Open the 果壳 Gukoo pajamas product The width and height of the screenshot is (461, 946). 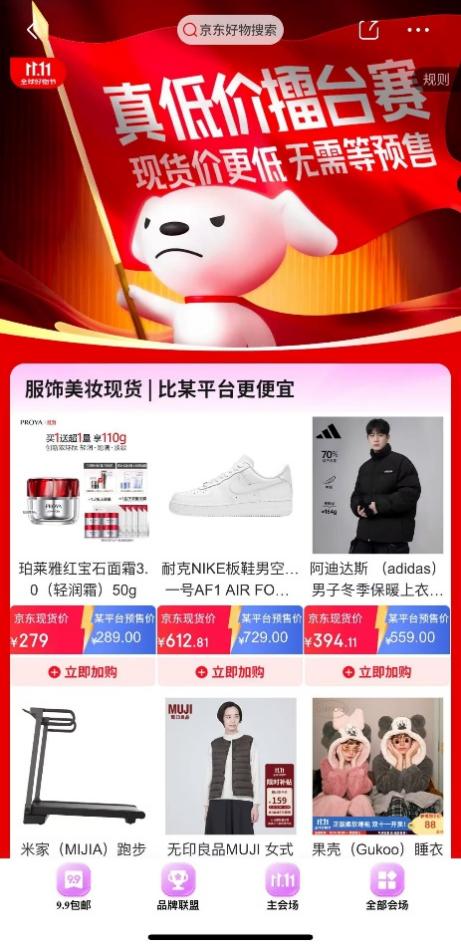377,778
